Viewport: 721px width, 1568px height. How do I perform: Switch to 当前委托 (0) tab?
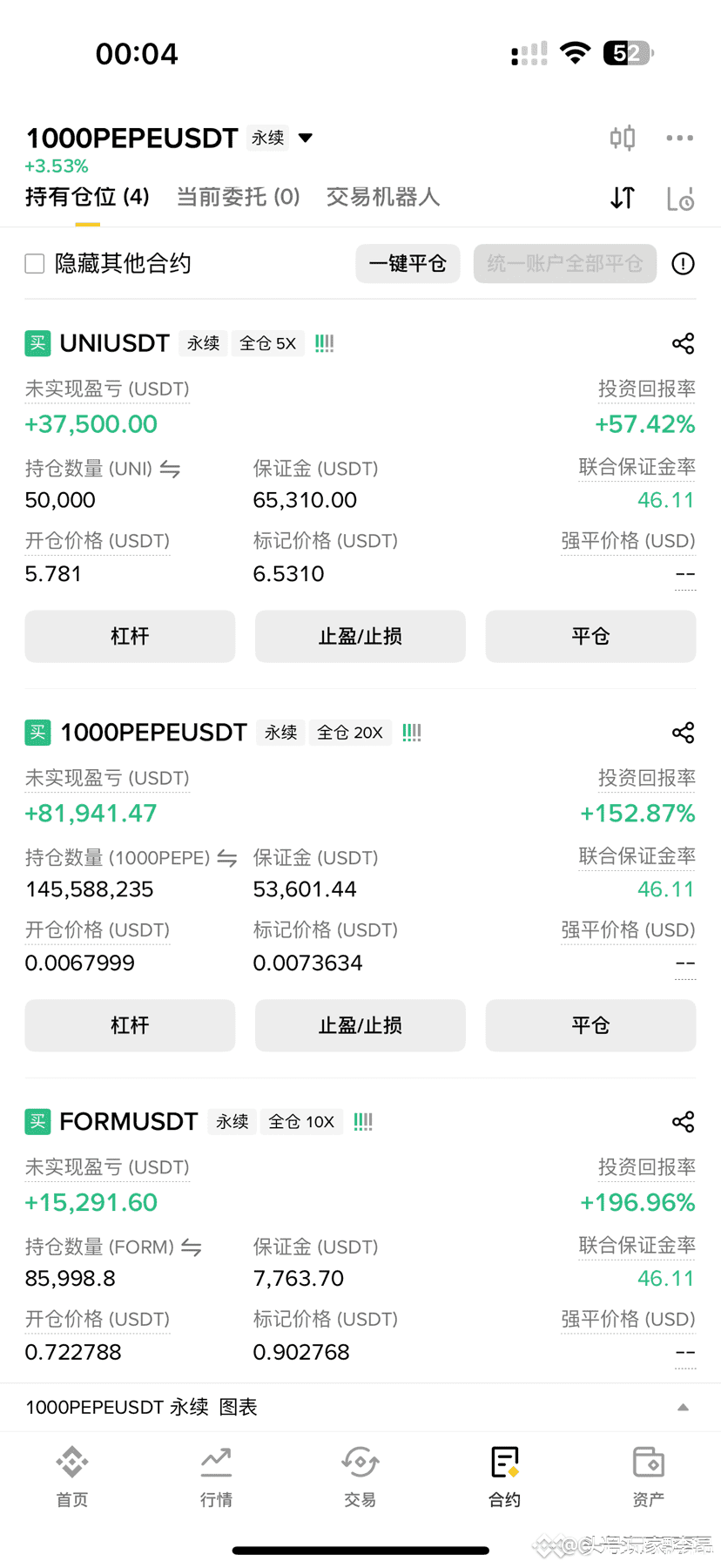238,197
